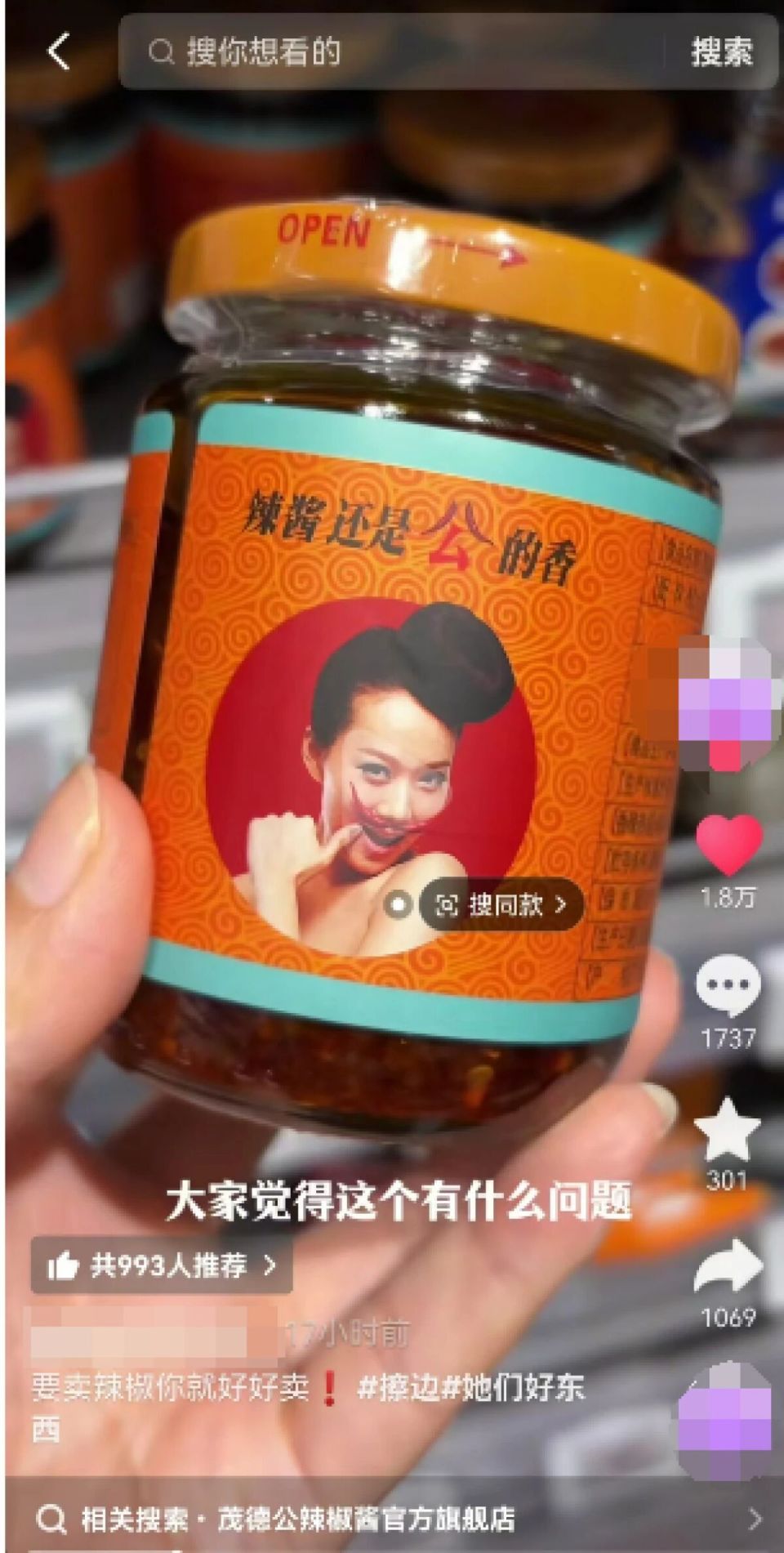Tap the 搜索 button
The image size is (784, 1553).
[722, 52]
